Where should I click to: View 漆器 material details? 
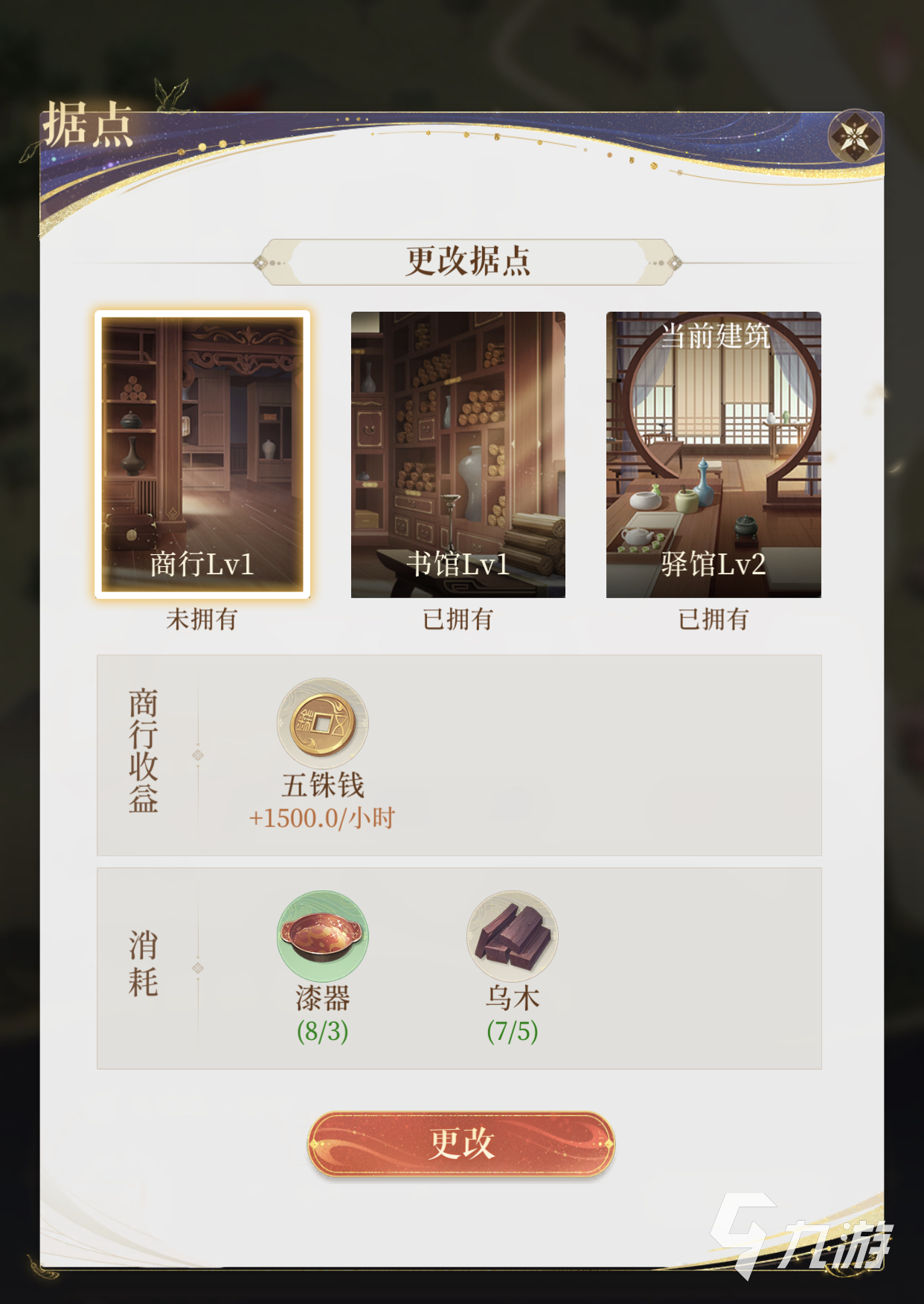[322, 936]
